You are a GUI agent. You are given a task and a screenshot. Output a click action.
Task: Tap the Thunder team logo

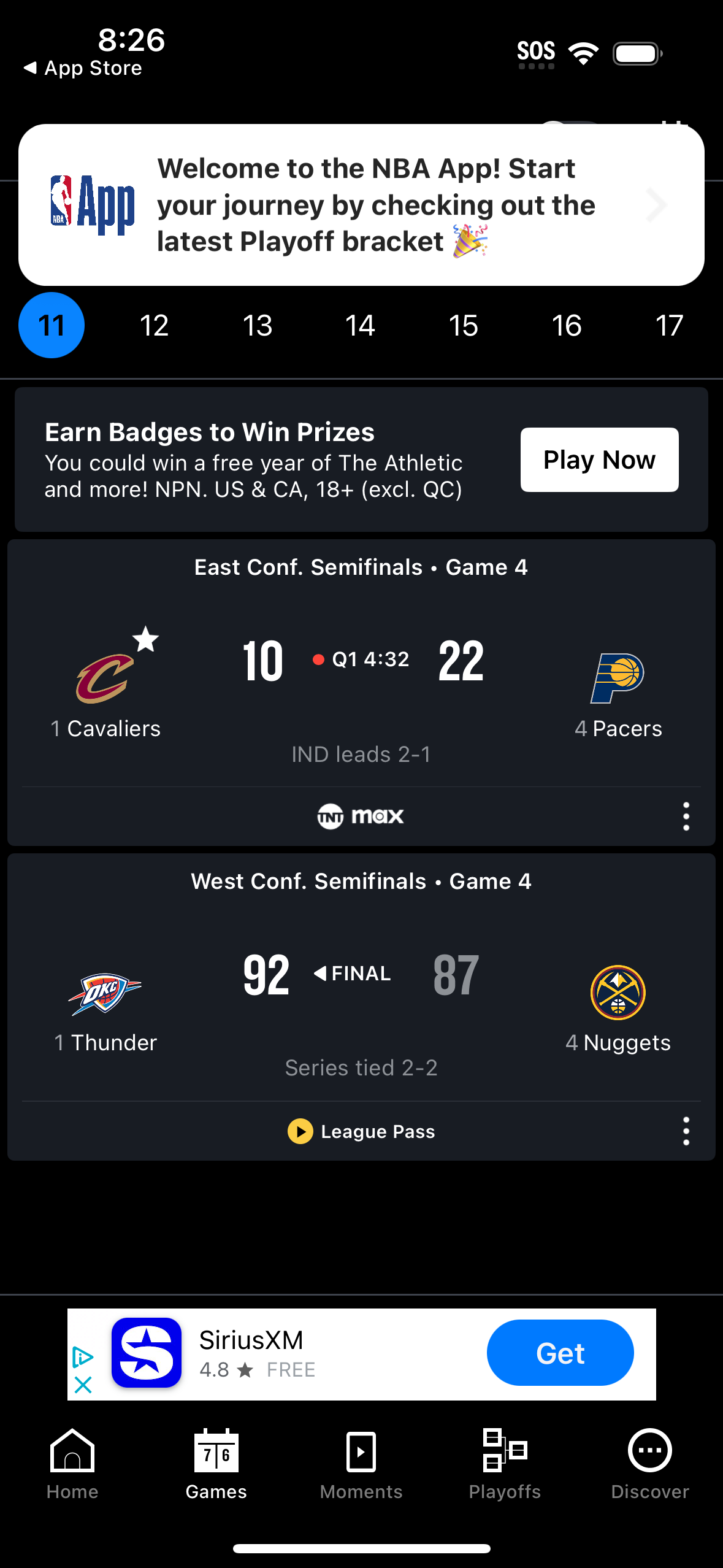tap(105, 994)
